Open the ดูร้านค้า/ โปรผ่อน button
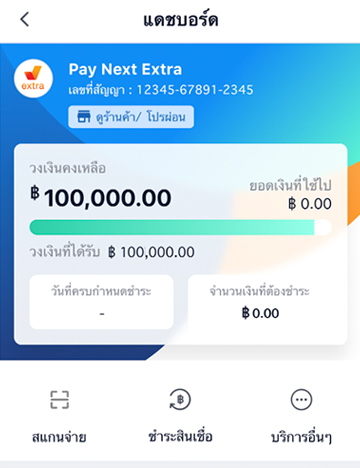Viewport: 360px width, 468px height. pyautogui.click(x=131, y=117)
